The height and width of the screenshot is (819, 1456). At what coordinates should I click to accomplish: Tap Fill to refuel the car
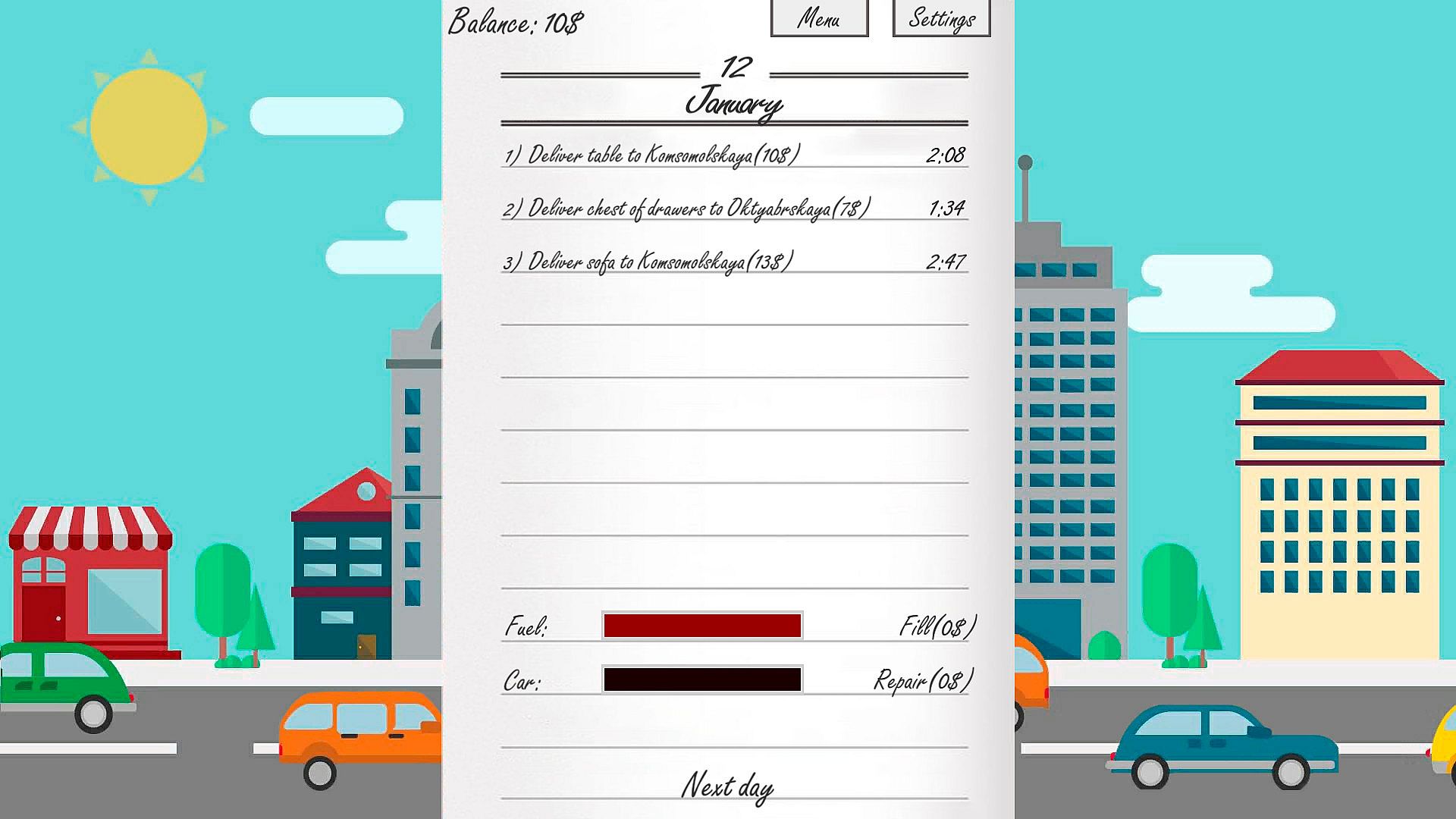937,627
